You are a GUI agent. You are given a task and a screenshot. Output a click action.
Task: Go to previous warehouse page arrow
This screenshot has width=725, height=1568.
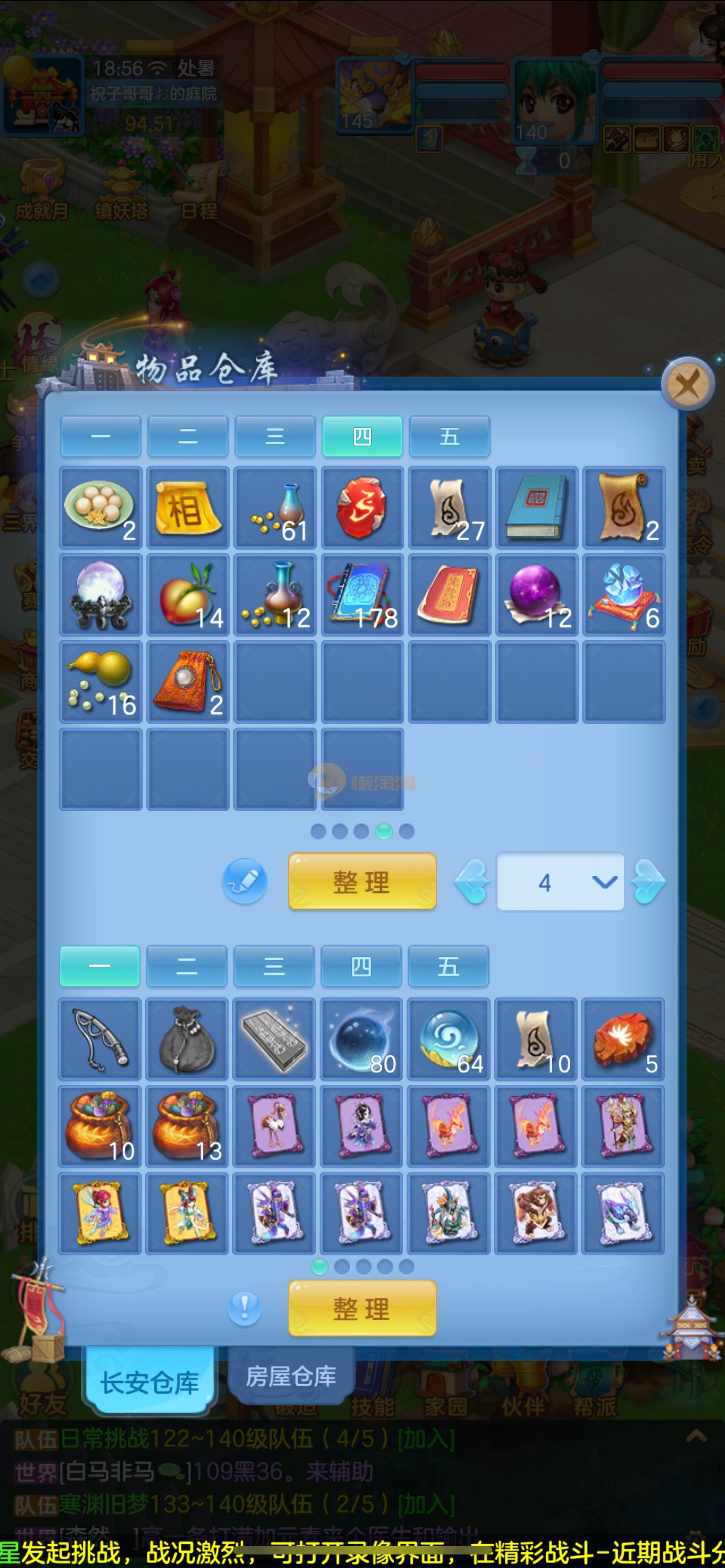point(473,881)
